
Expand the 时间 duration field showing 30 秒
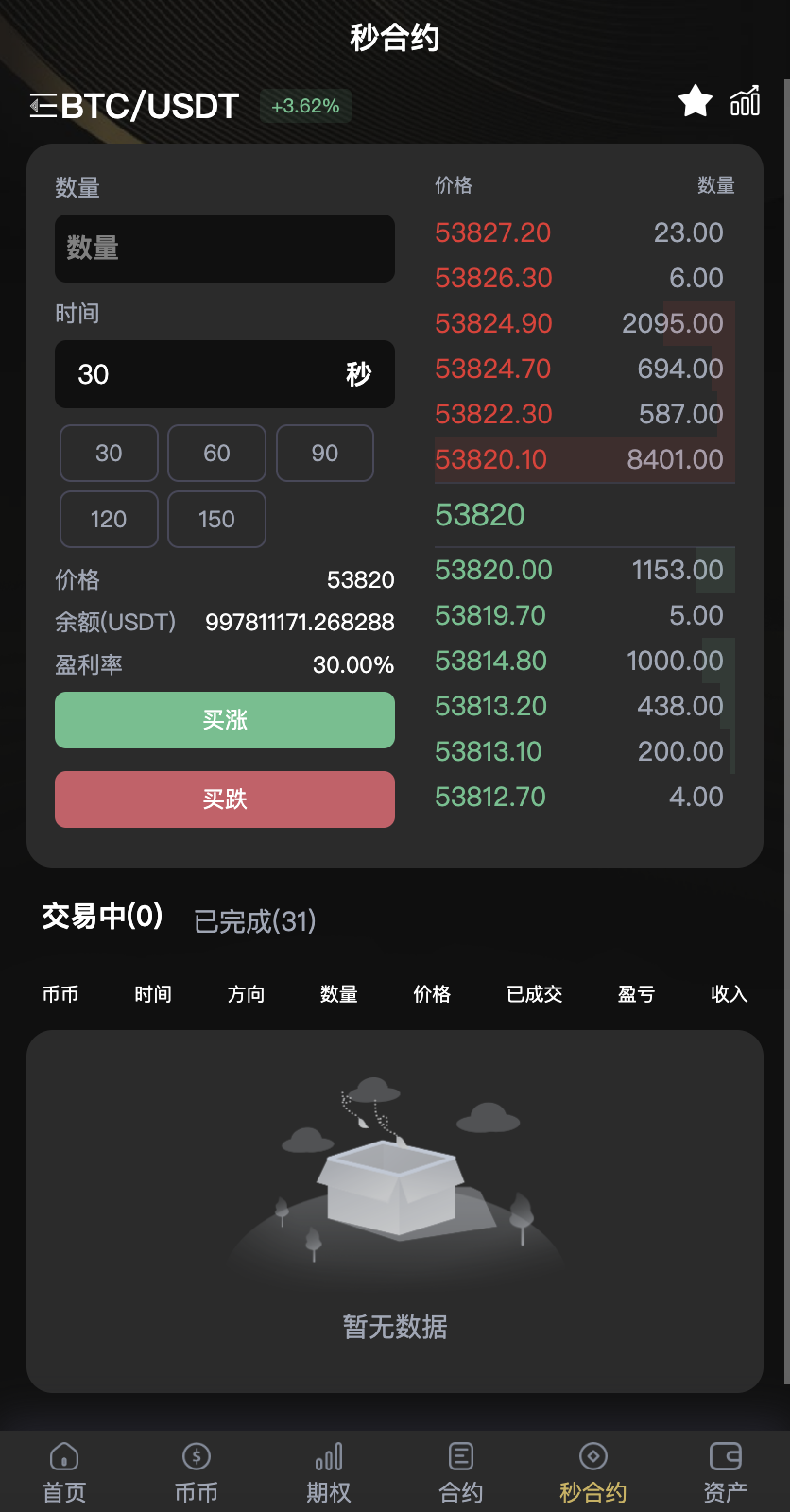pos(224,375)
